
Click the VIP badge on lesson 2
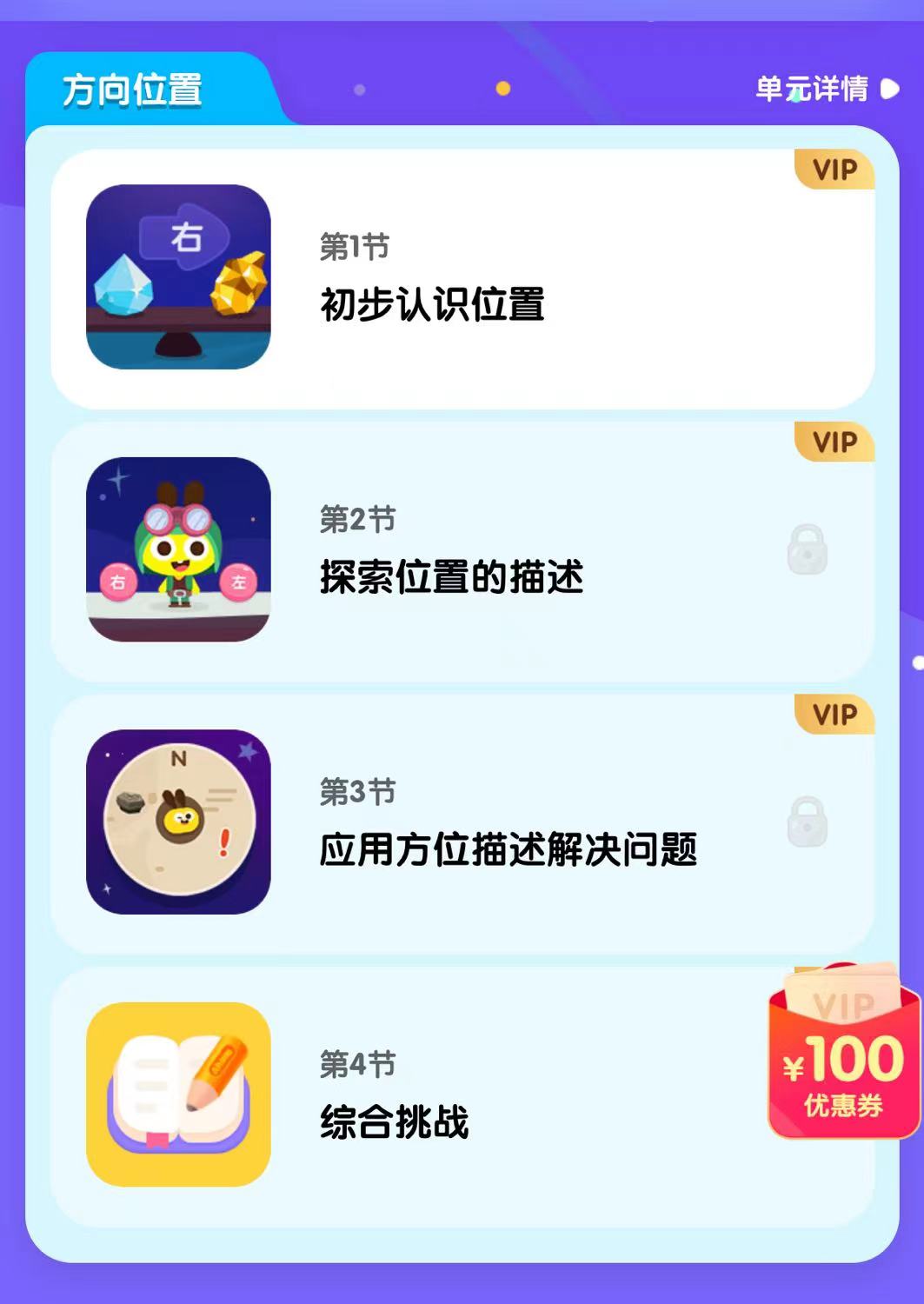[833, 442]
